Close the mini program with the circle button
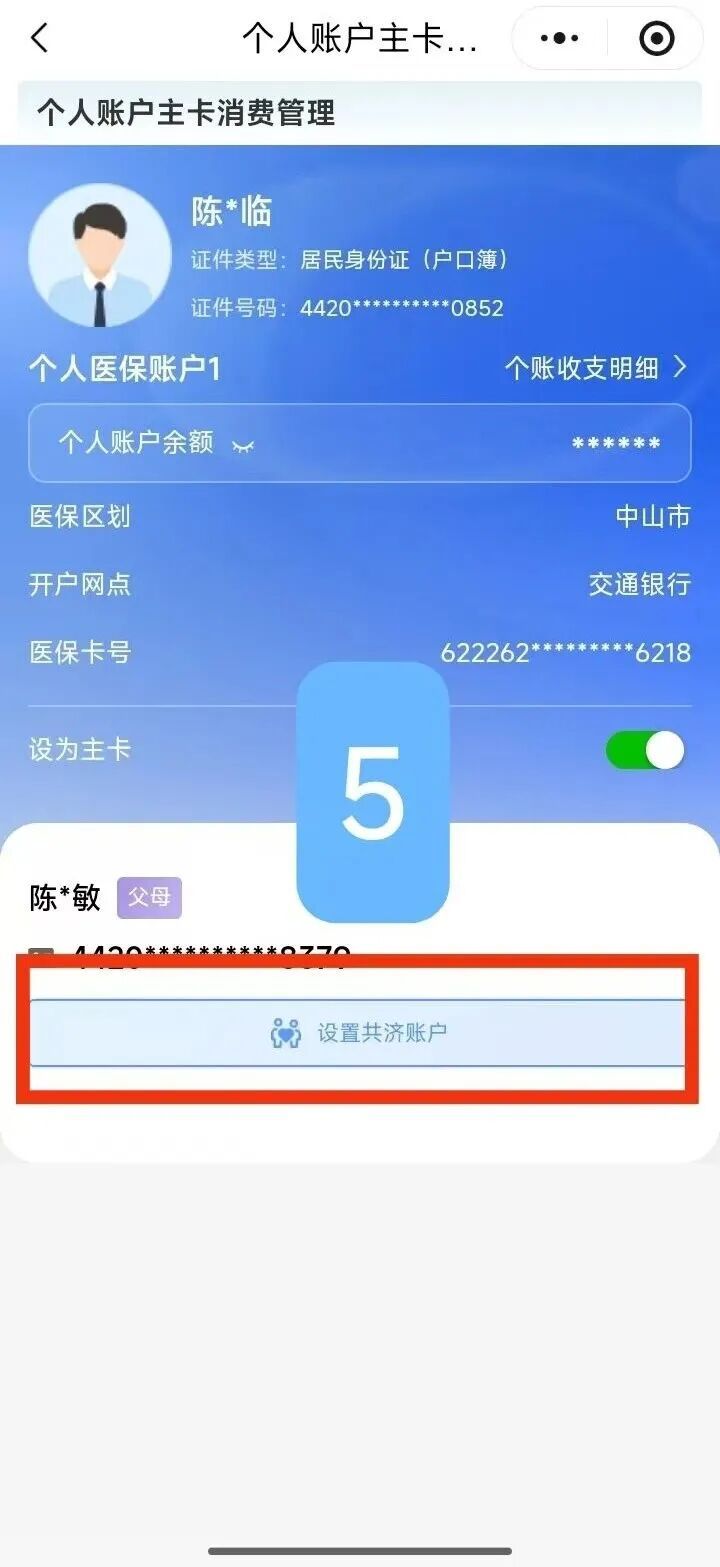This screenshot has width=720, height=1567. [656, 39]
